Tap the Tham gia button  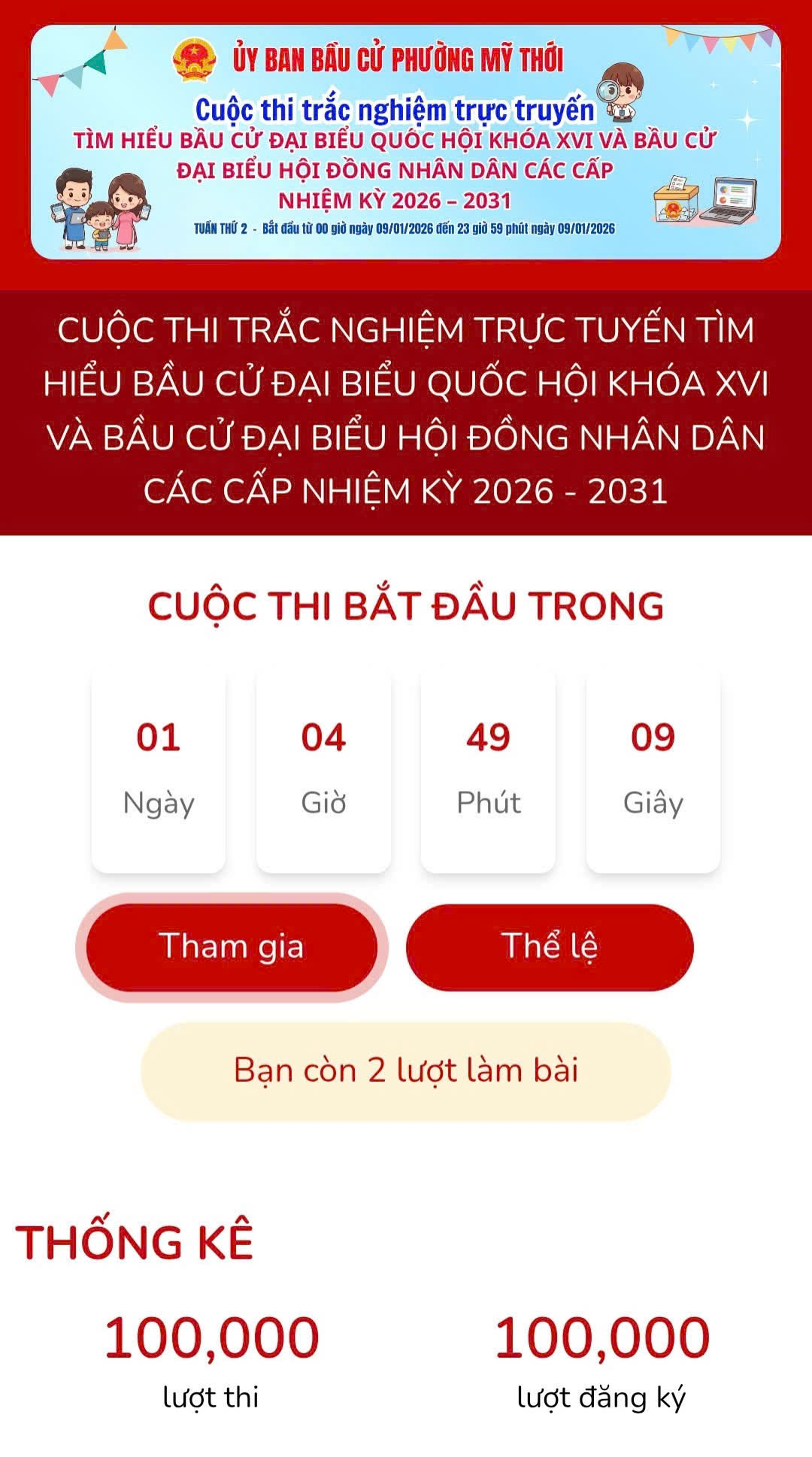(x=232, y=947)
